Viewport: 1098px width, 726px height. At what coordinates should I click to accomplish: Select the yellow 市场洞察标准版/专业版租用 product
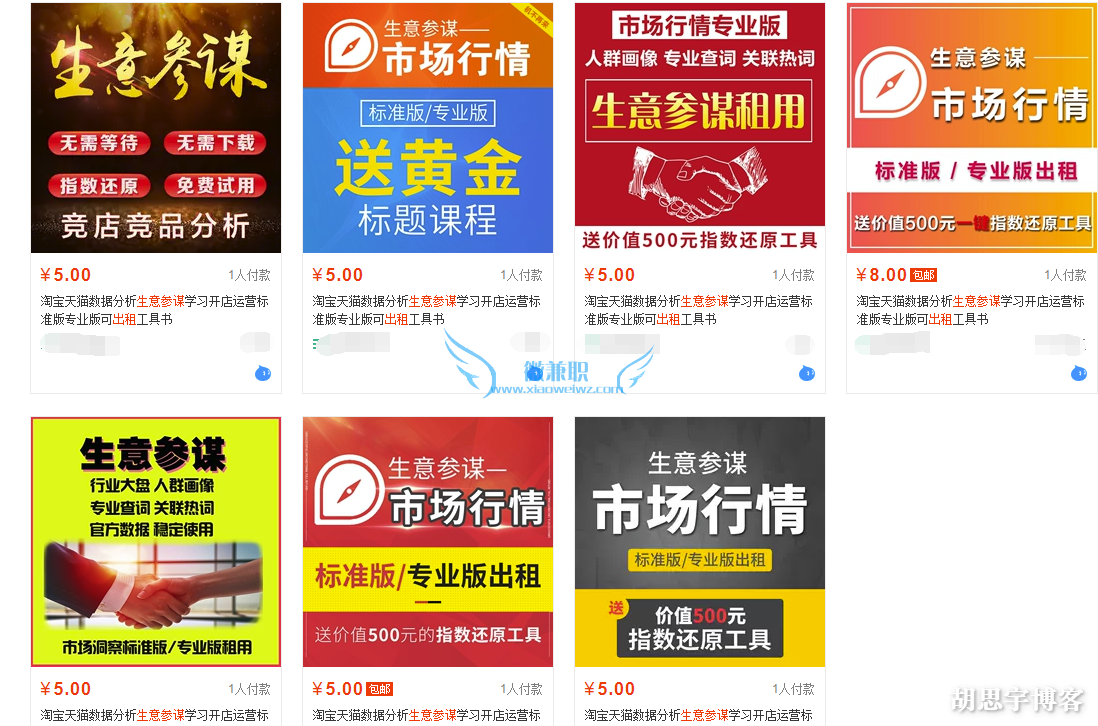[x=156, y=542]
